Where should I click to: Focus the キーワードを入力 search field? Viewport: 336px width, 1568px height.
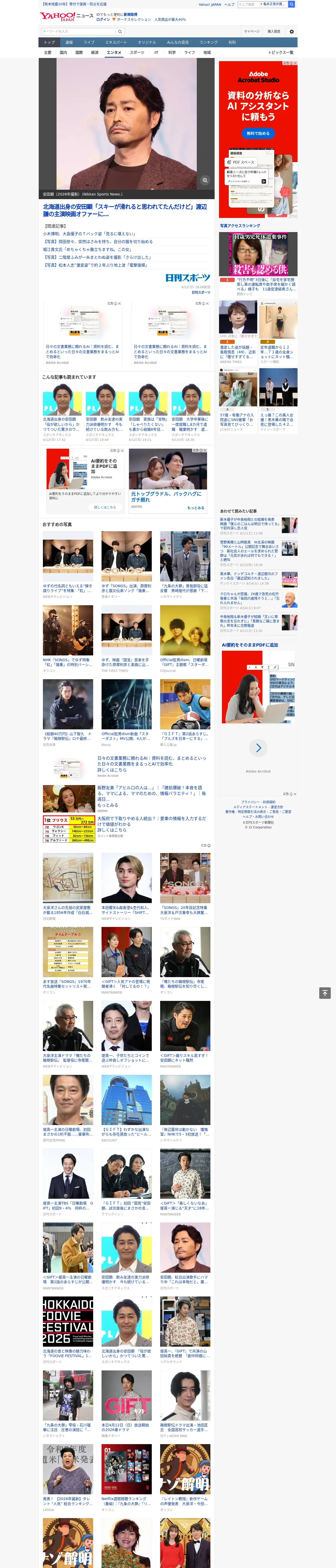click(x=79, y=31)
